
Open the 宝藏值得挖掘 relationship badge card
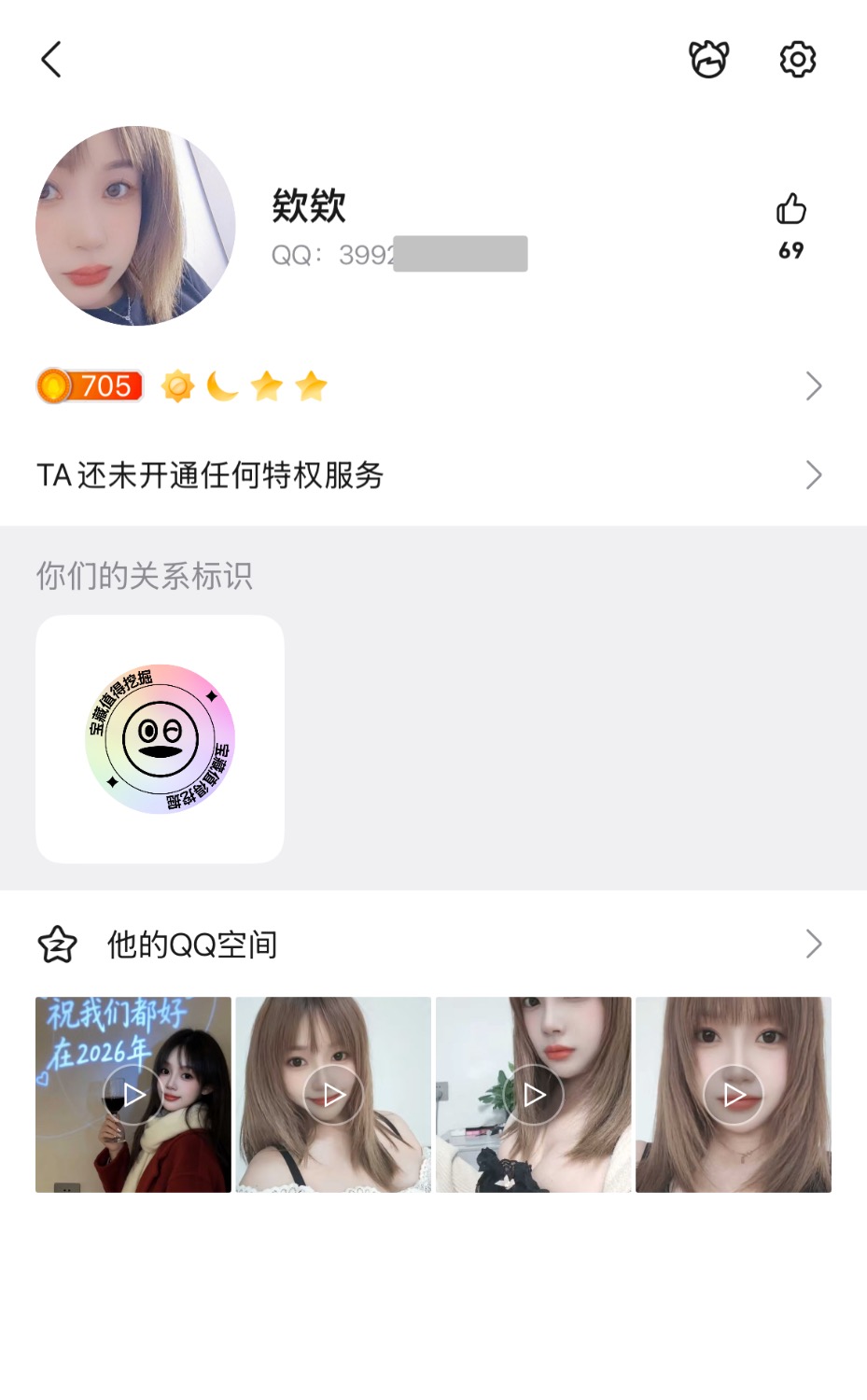[160, 738]
